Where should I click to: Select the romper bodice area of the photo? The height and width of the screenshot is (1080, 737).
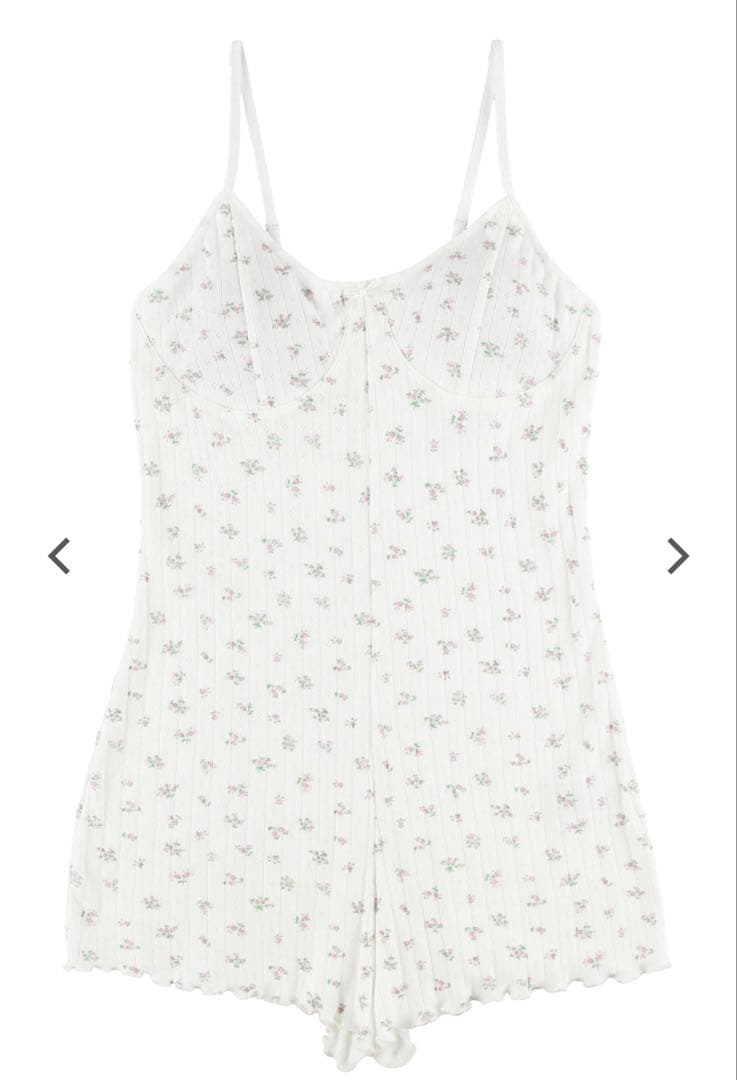tap(370, 330)
